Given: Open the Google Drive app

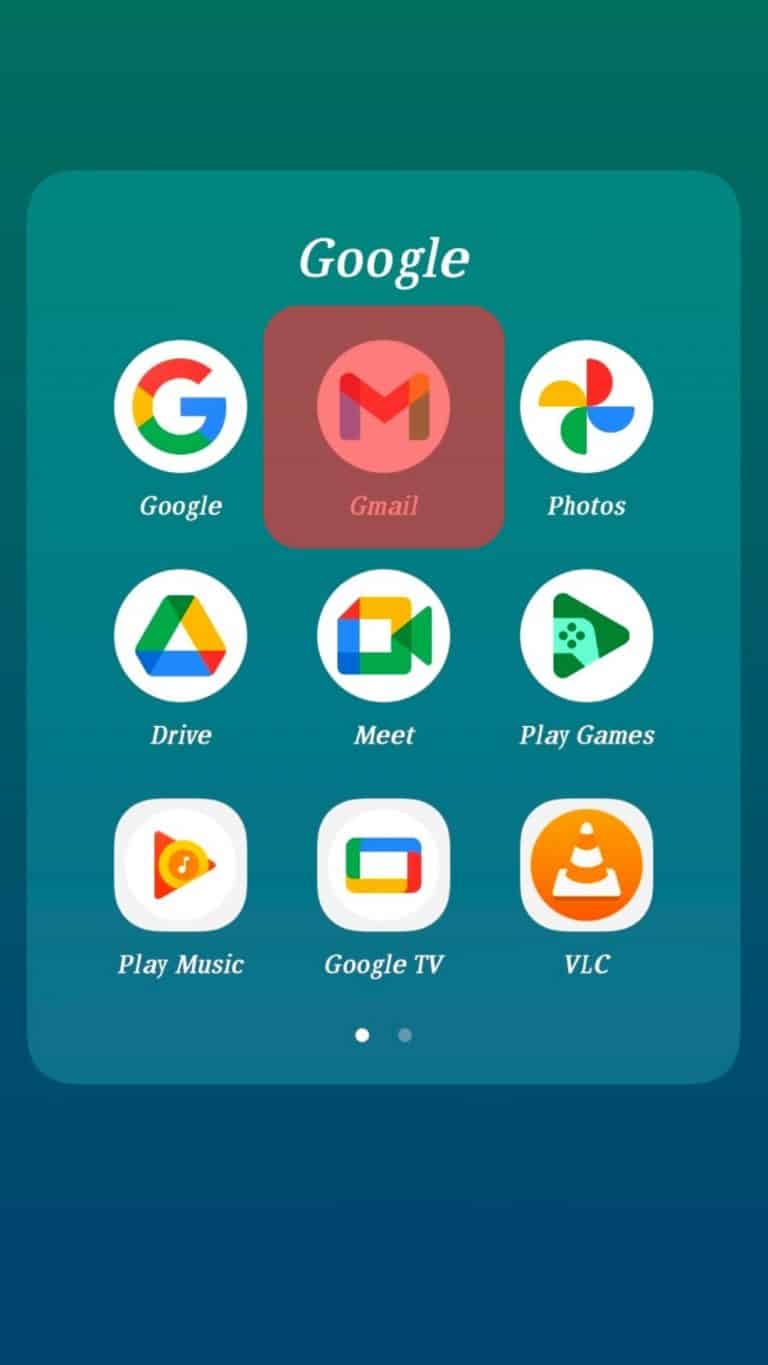Looking at the screenshot, I should (x=181, y=635).
